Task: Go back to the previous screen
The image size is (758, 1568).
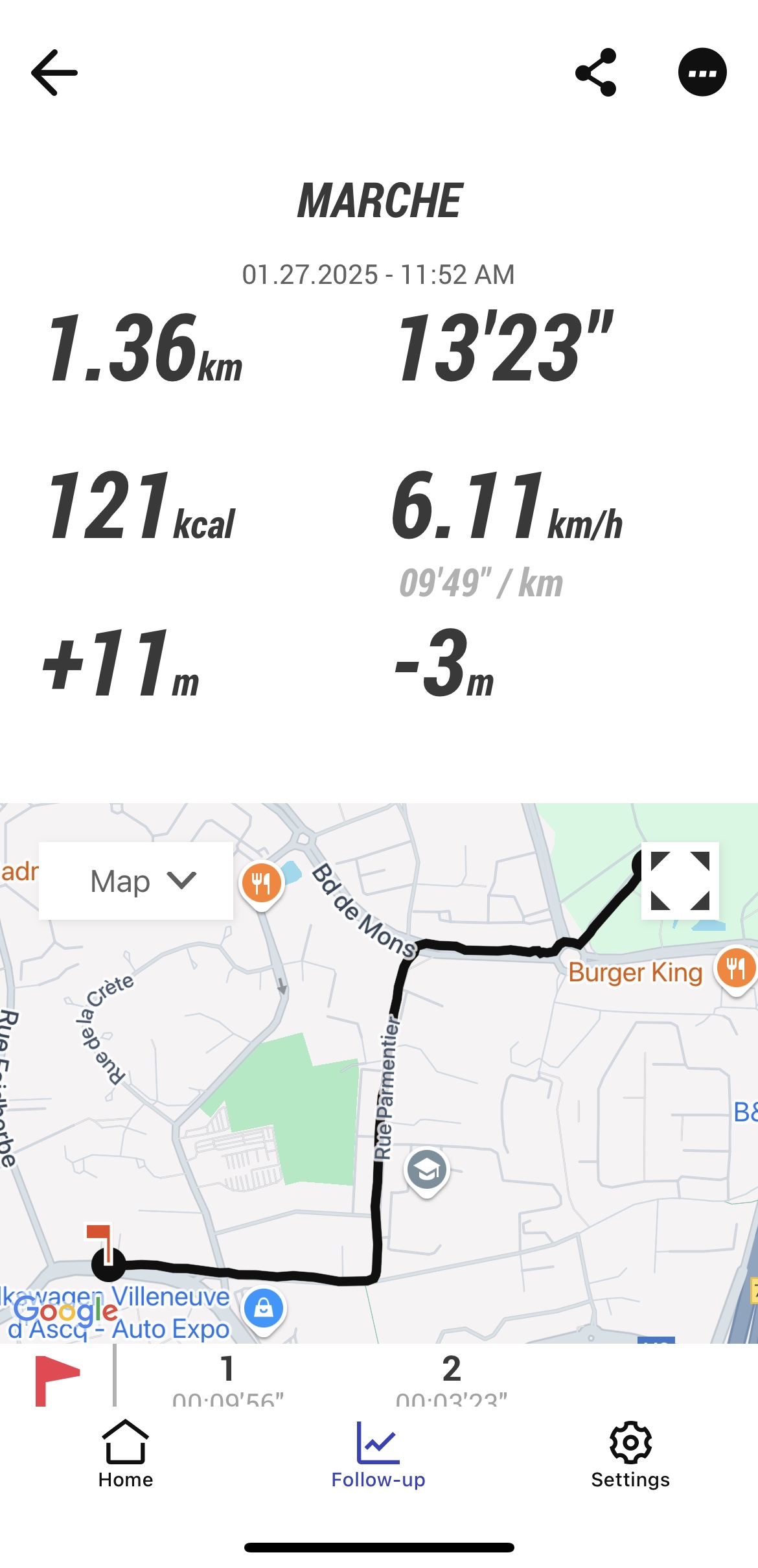Action: (x=54, y=73)
